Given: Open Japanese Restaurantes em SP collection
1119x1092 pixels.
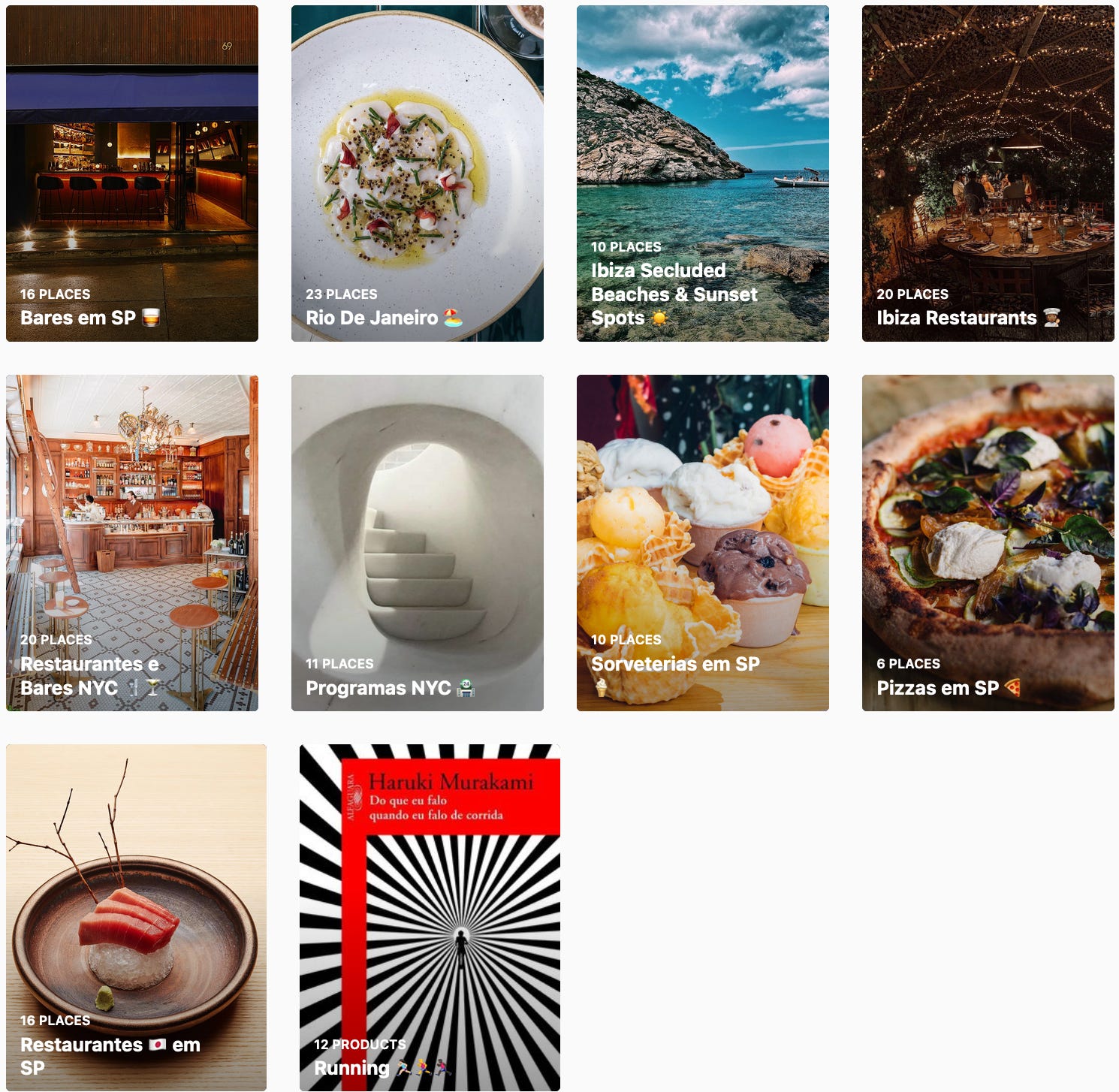Looking at the screenshot, I should click(x=136, y=917).
